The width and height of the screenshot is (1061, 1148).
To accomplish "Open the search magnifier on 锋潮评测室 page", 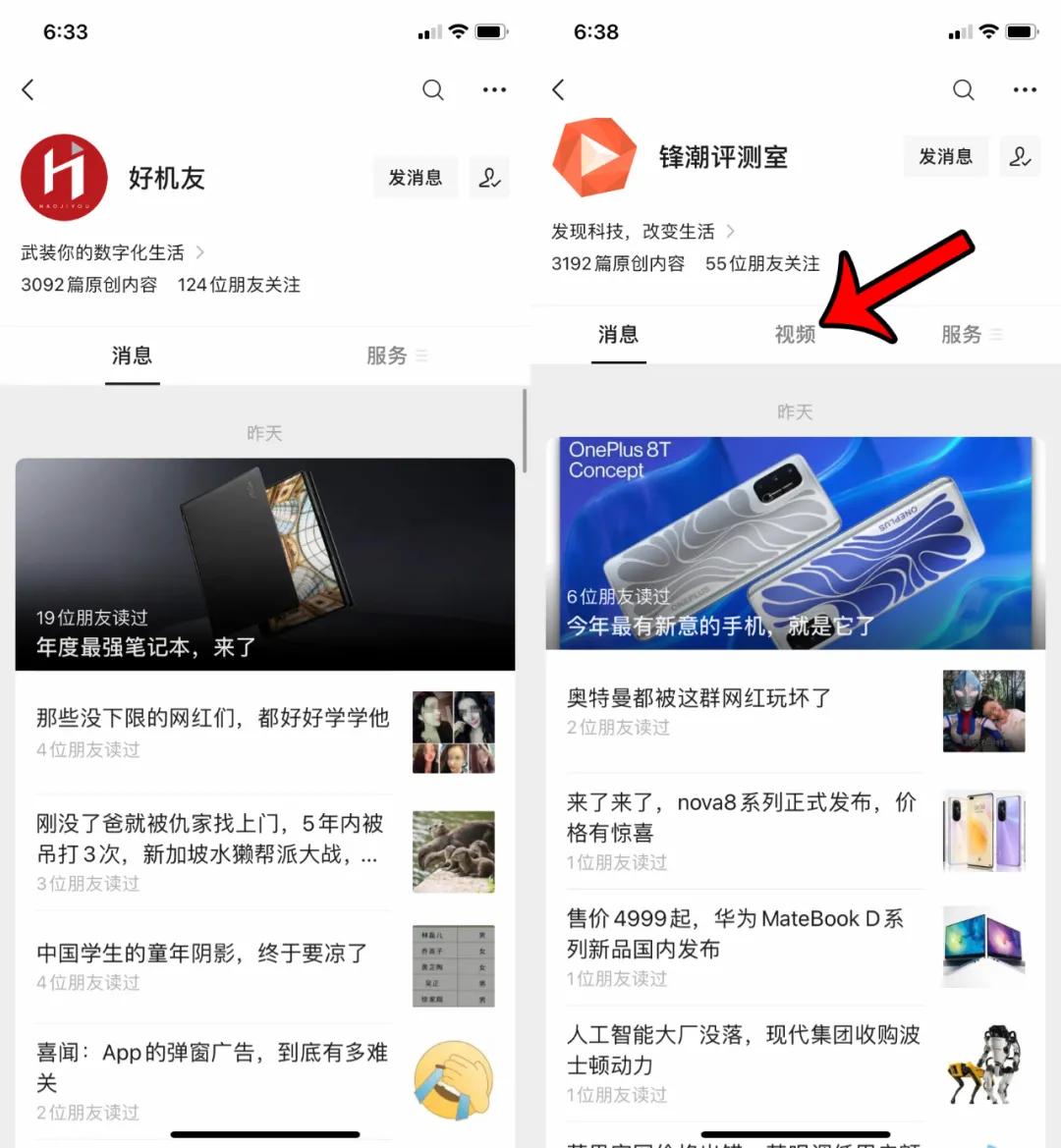I will (964, 89).
